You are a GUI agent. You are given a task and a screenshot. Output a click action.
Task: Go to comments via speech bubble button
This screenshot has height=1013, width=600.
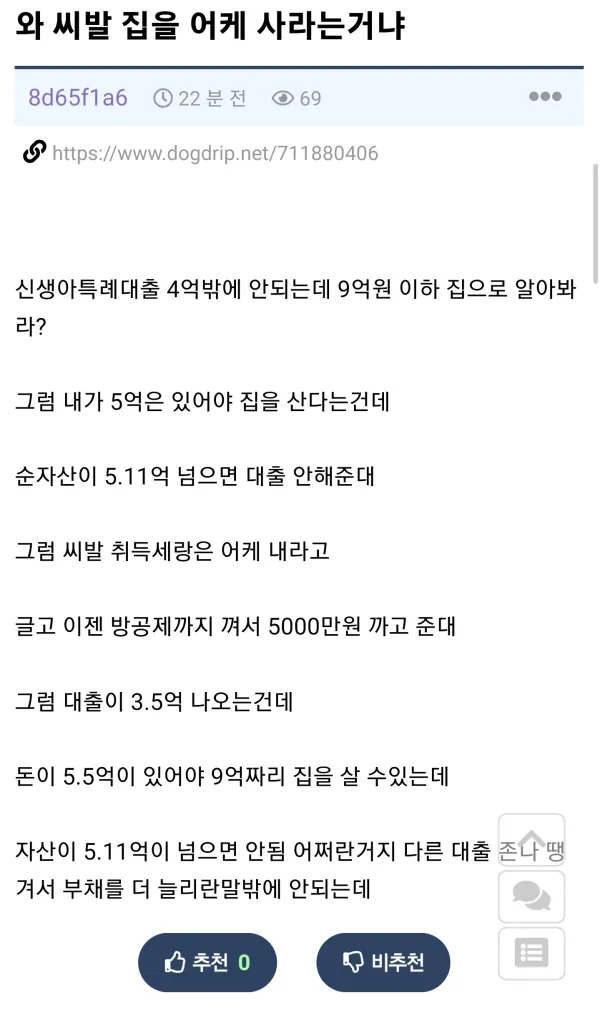coord(532,896)
